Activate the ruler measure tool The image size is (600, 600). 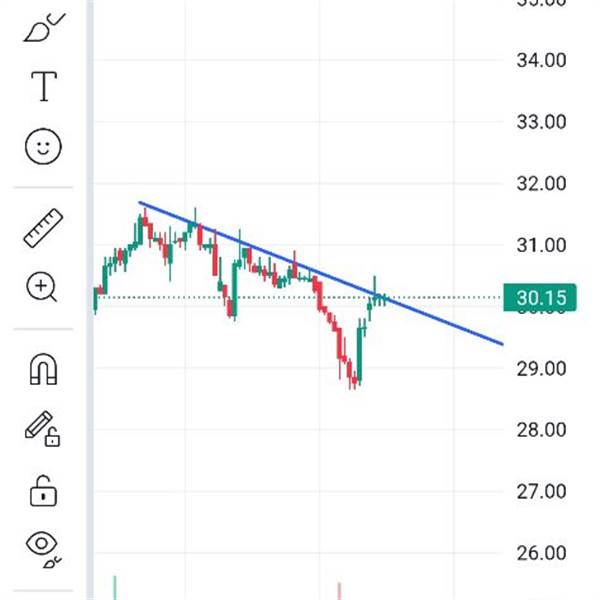43,228
